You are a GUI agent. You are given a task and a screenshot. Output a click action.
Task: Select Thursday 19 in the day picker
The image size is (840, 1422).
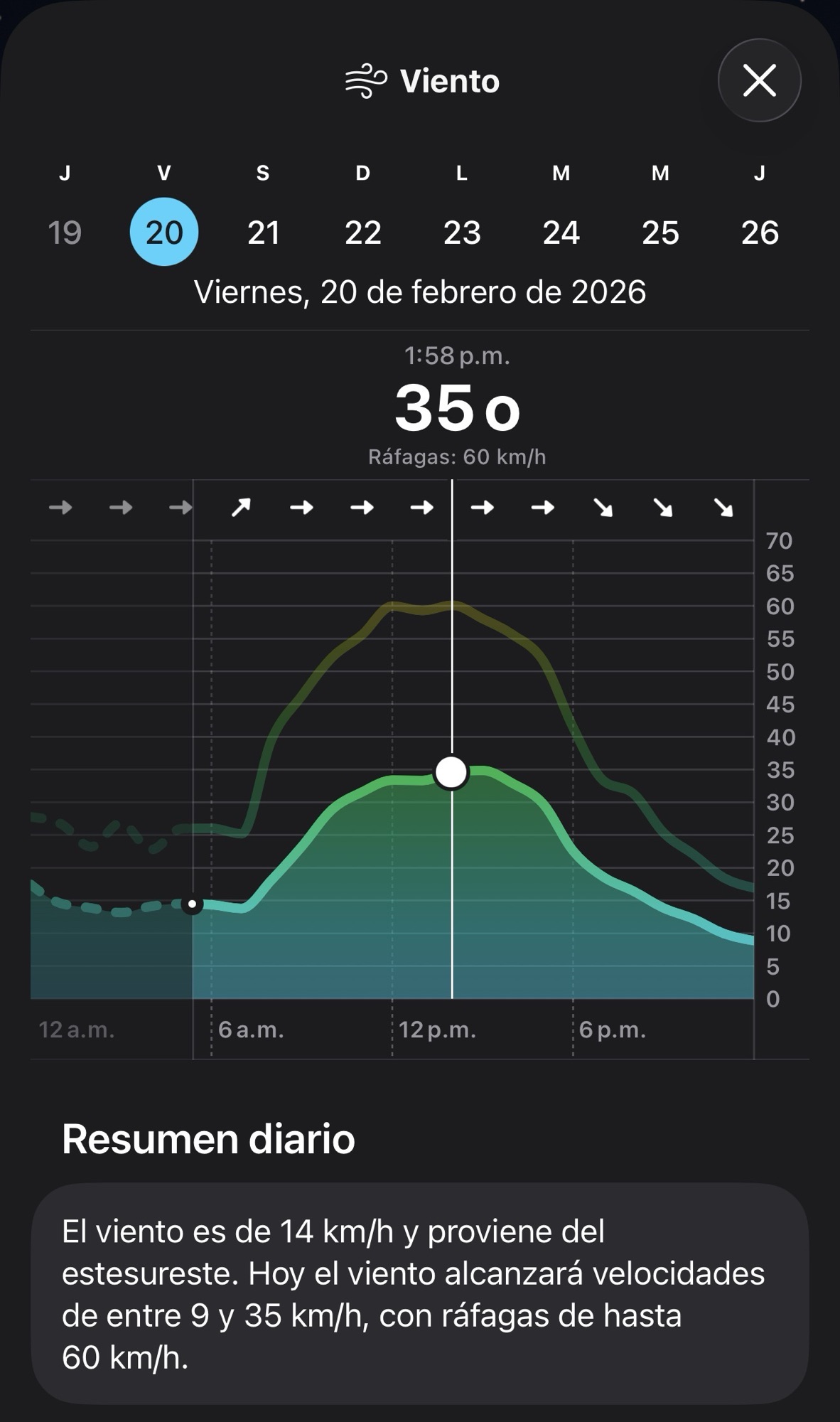point(65,232)
